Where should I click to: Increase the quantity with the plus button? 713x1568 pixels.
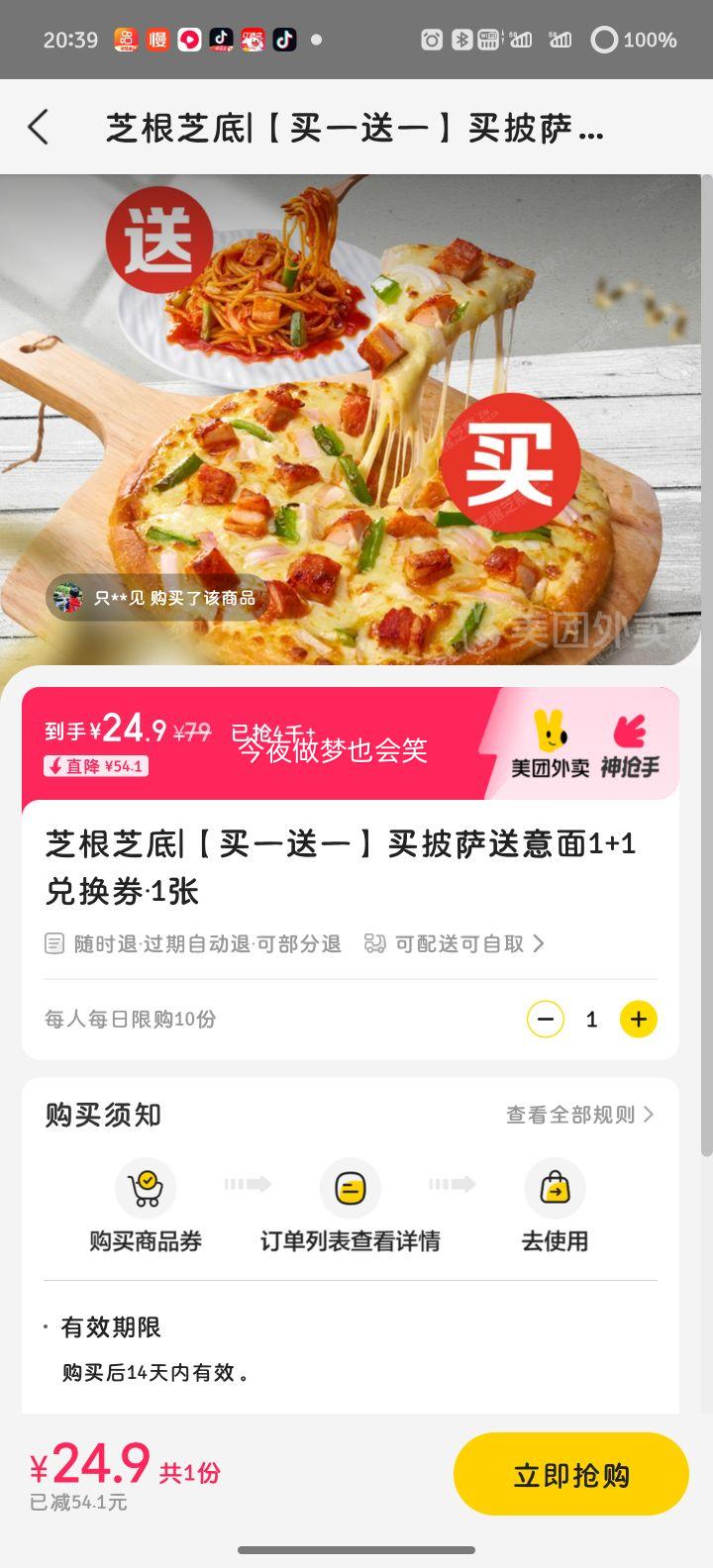pyautogui.click(x=639, y=1019)
